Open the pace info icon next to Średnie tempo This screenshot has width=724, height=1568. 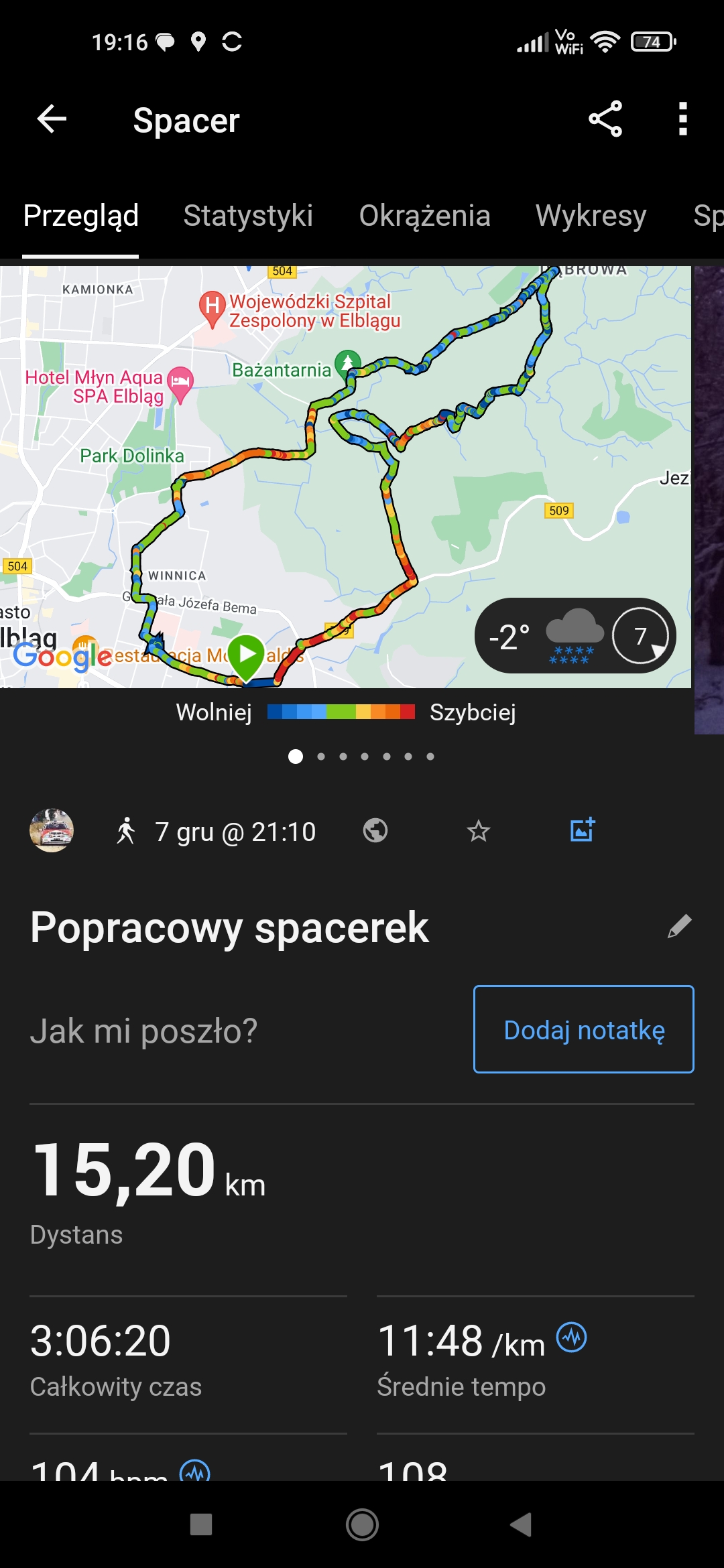[x=572, y=1337]
